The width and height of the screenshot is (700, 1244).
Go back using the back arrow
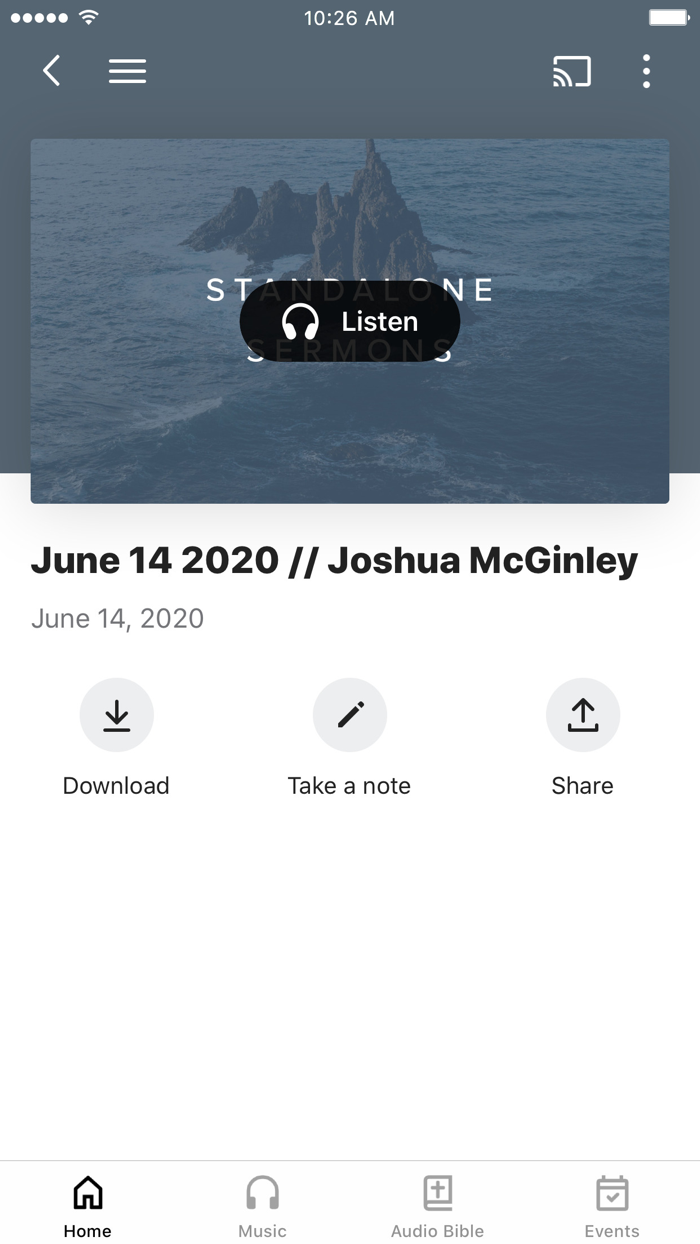52,71
